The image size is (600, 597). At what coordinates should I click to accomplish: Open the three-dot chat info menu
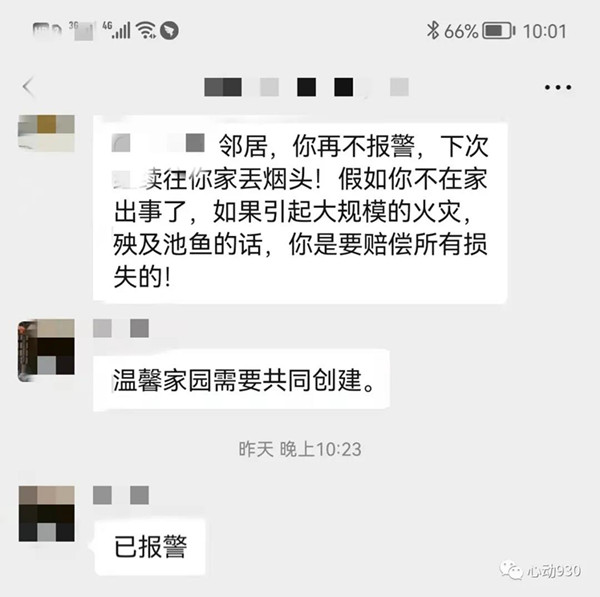557,87
